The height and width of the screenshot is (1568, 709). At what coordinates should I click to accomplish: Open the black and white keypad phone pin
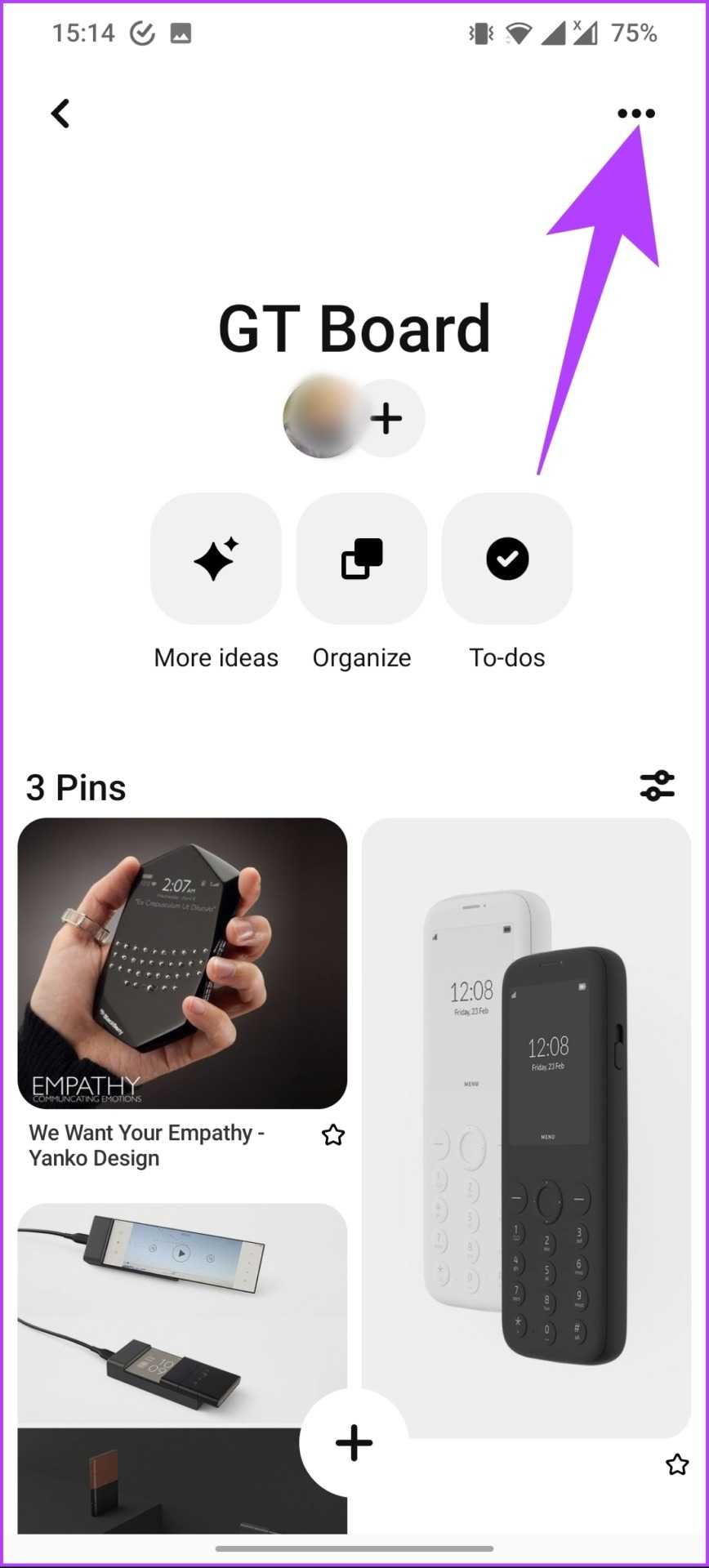(x=526, y=1127)
